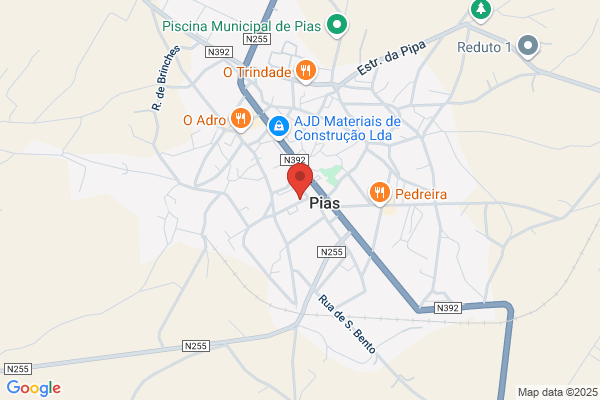The height and width of the screenshot is (400, 600).
Task: Select the red location pin at Pias
Action: (300, 181)
